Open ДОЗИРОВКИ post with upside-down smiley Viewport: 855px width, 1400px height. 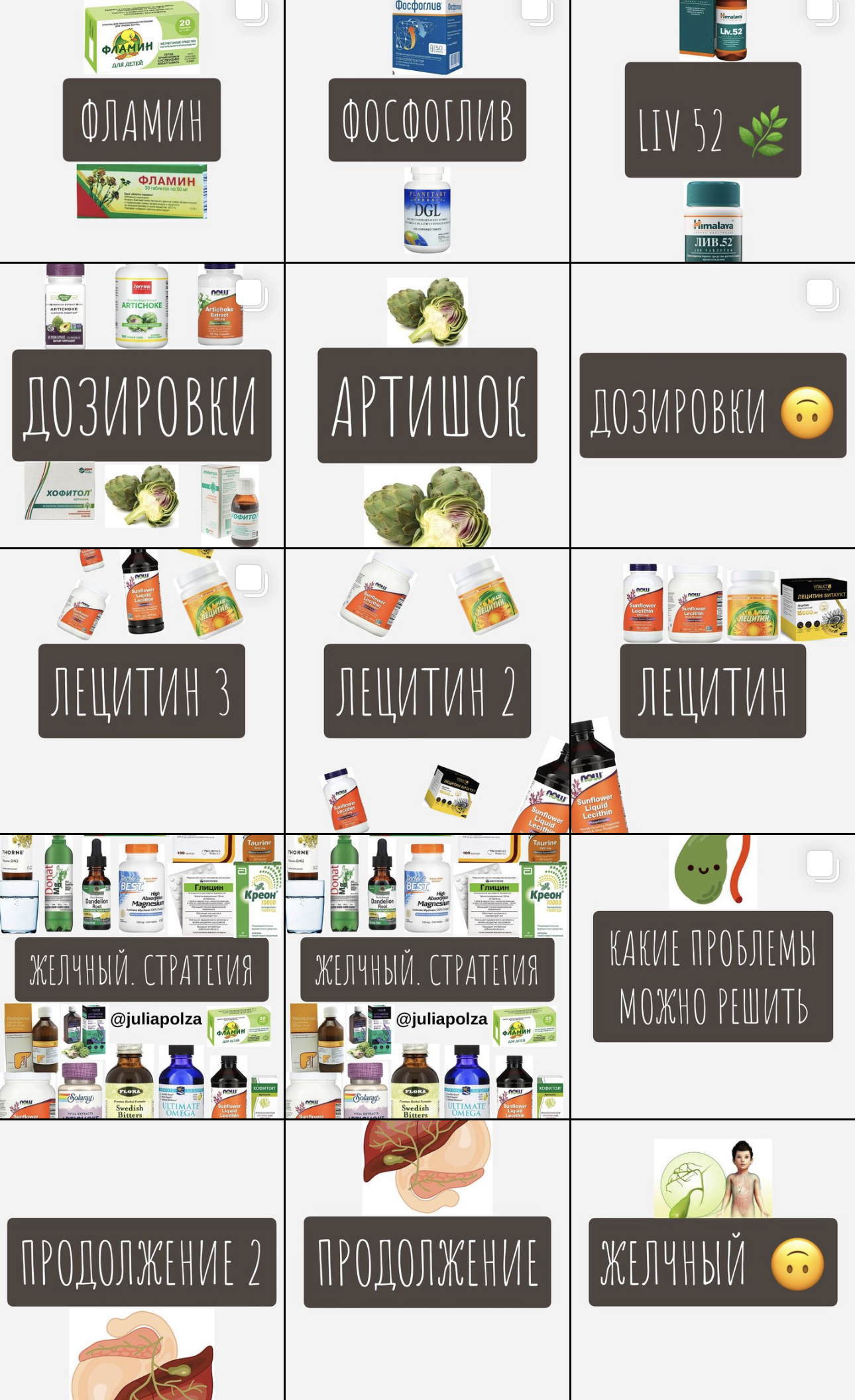712,405
